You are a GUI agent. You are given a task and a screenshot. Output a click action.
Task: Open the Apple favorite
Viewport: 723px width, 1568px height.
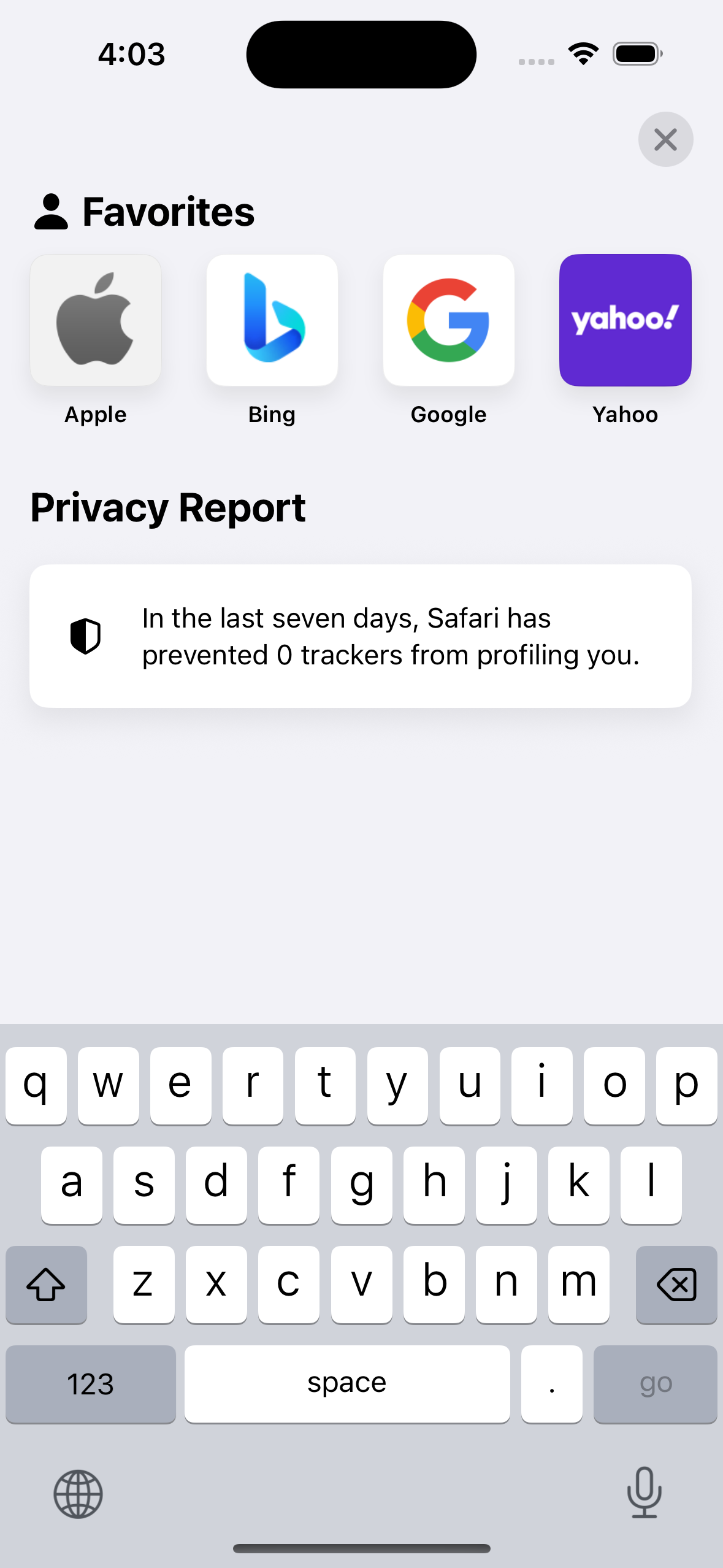pos(96,321)
